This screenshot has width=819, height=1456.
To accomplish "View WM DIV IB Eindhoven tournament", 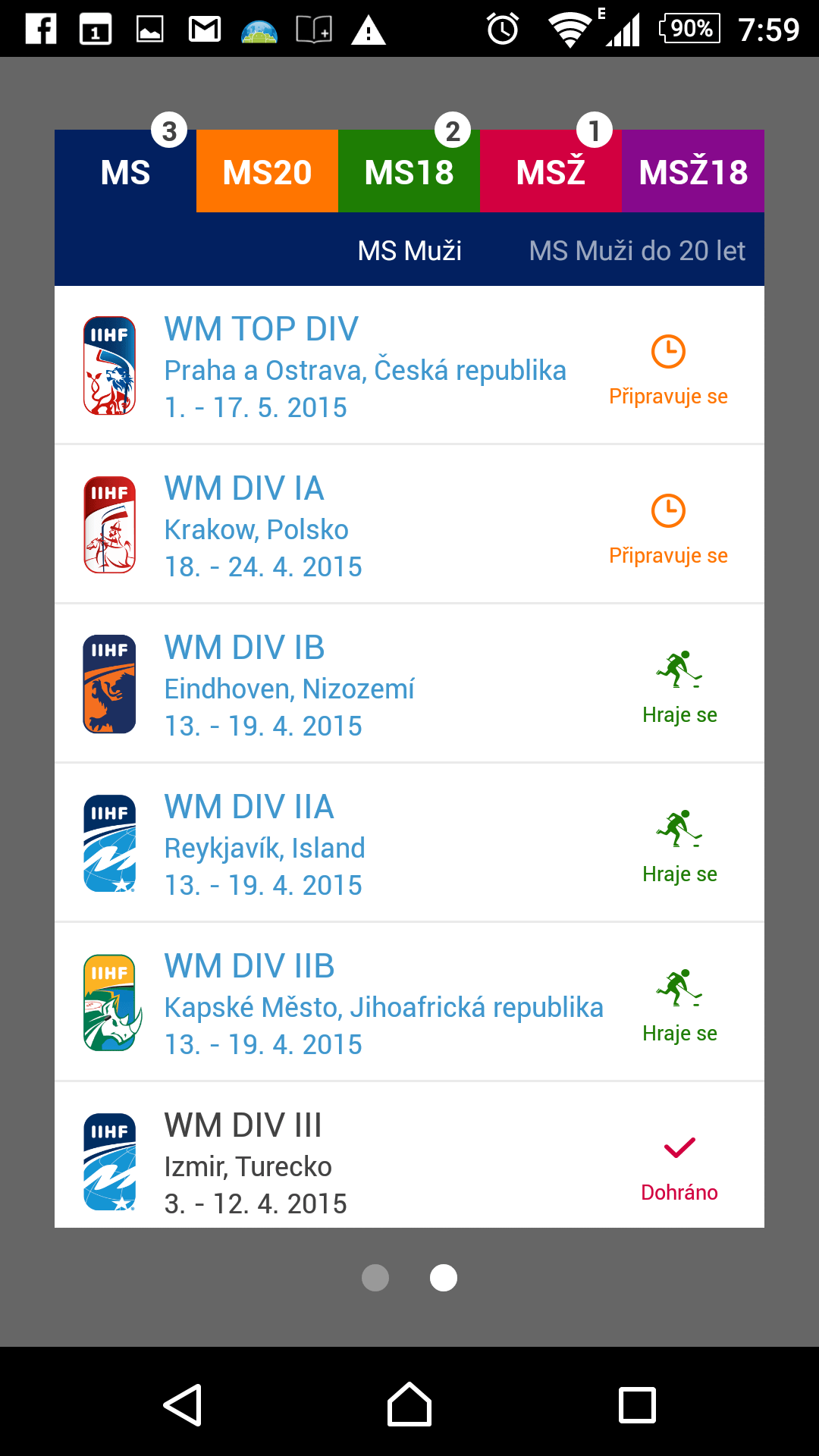I will coord(409,684).
